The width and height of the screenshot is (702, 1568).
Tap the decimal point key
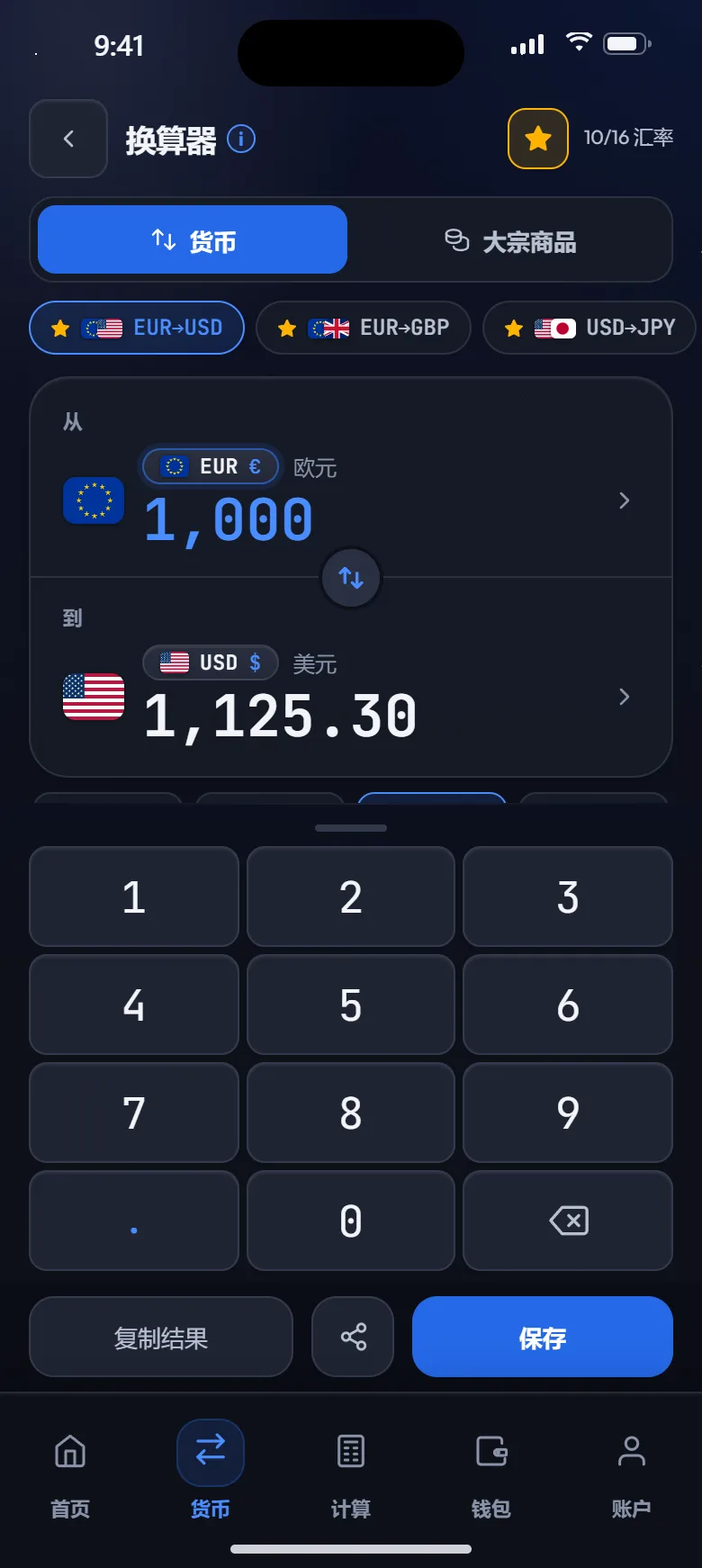pos(134,1221)
